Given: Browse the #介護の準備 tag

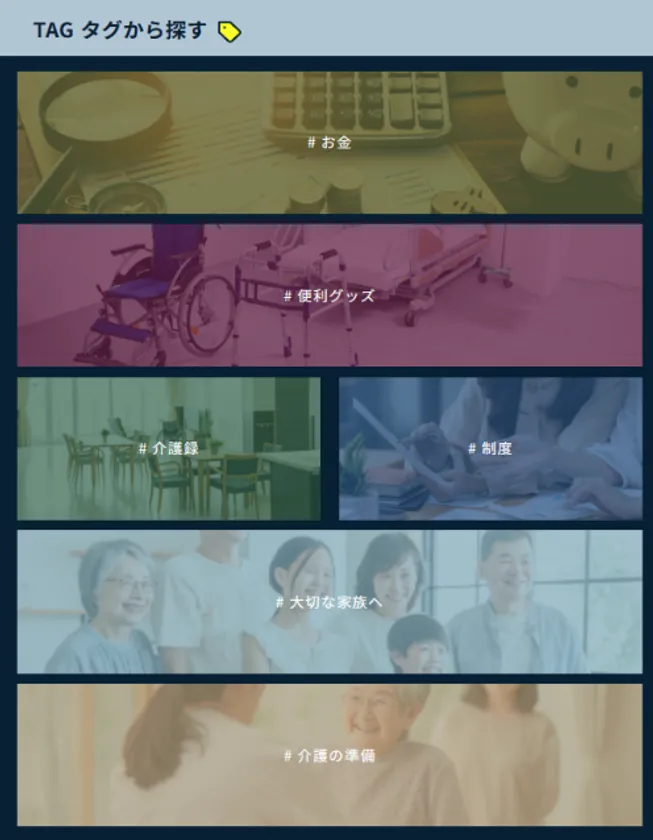Looking at the screenshot, I should click(329, 755).
